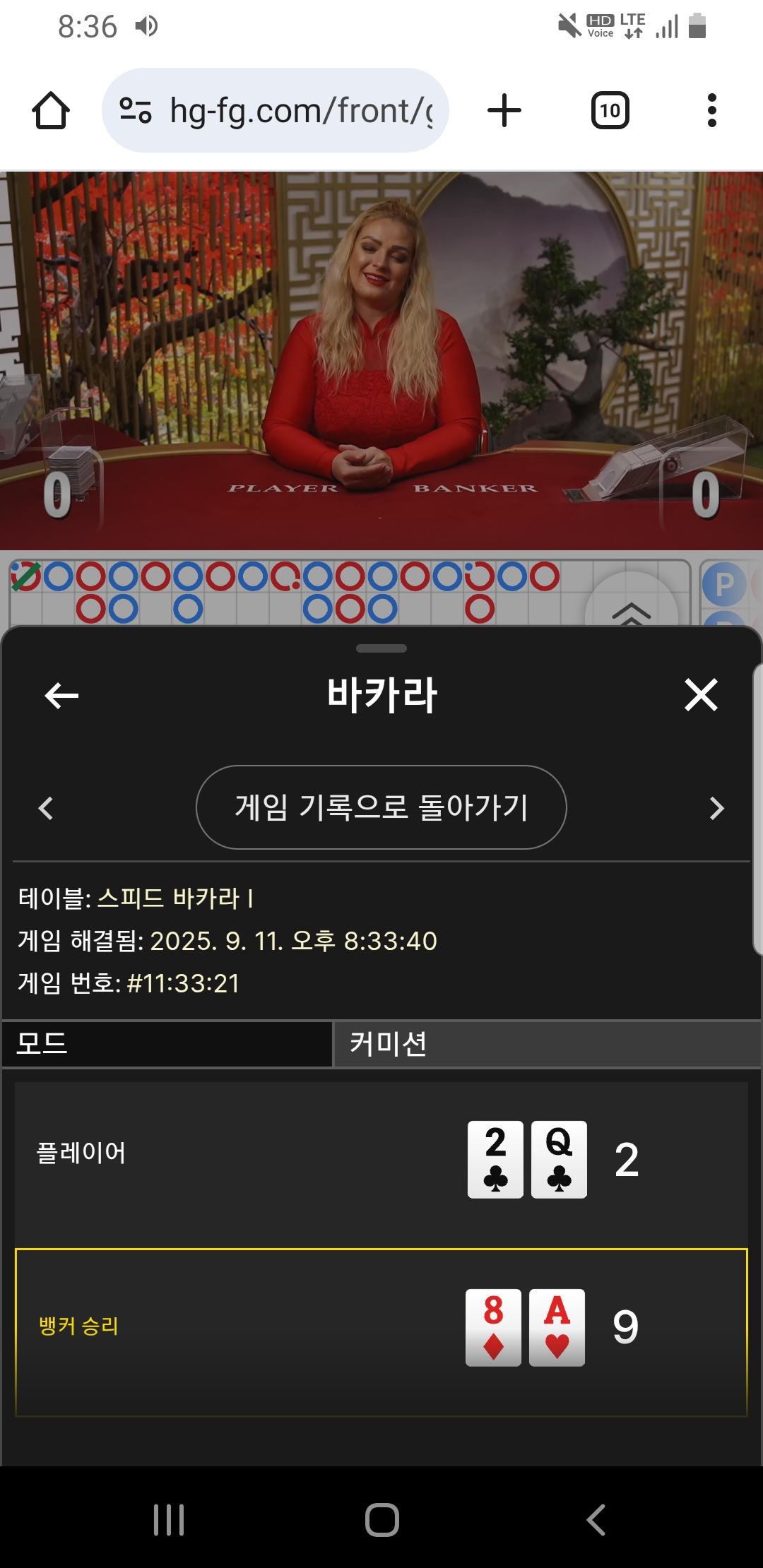Open the tab switcher showing 10 tabs
The height and width of the screenshot is (1568, 763).
click(x=610, y=111)
